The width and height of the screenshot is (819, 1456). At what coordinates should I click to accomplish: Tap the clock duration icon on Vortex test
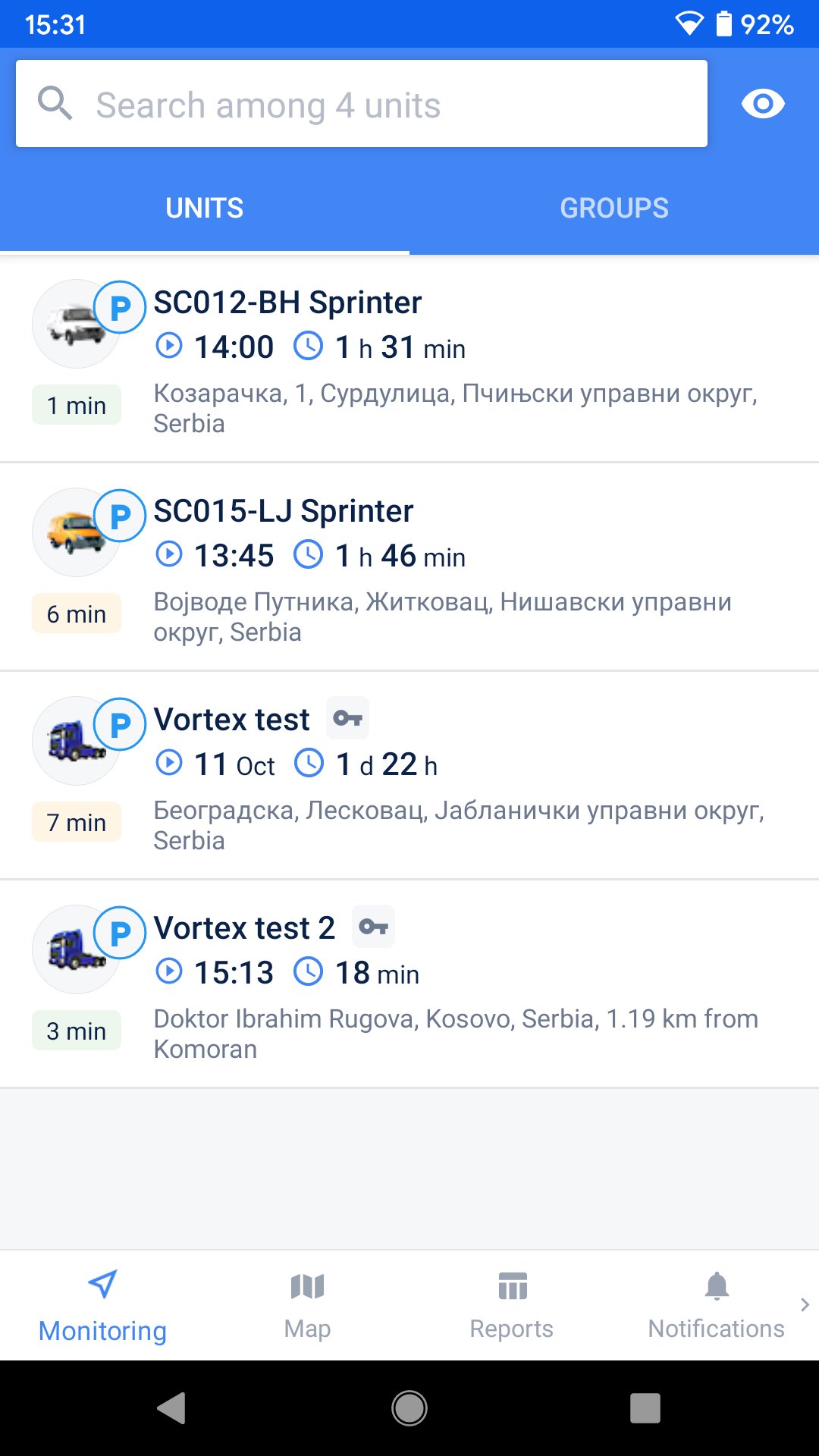click(310, 764)
